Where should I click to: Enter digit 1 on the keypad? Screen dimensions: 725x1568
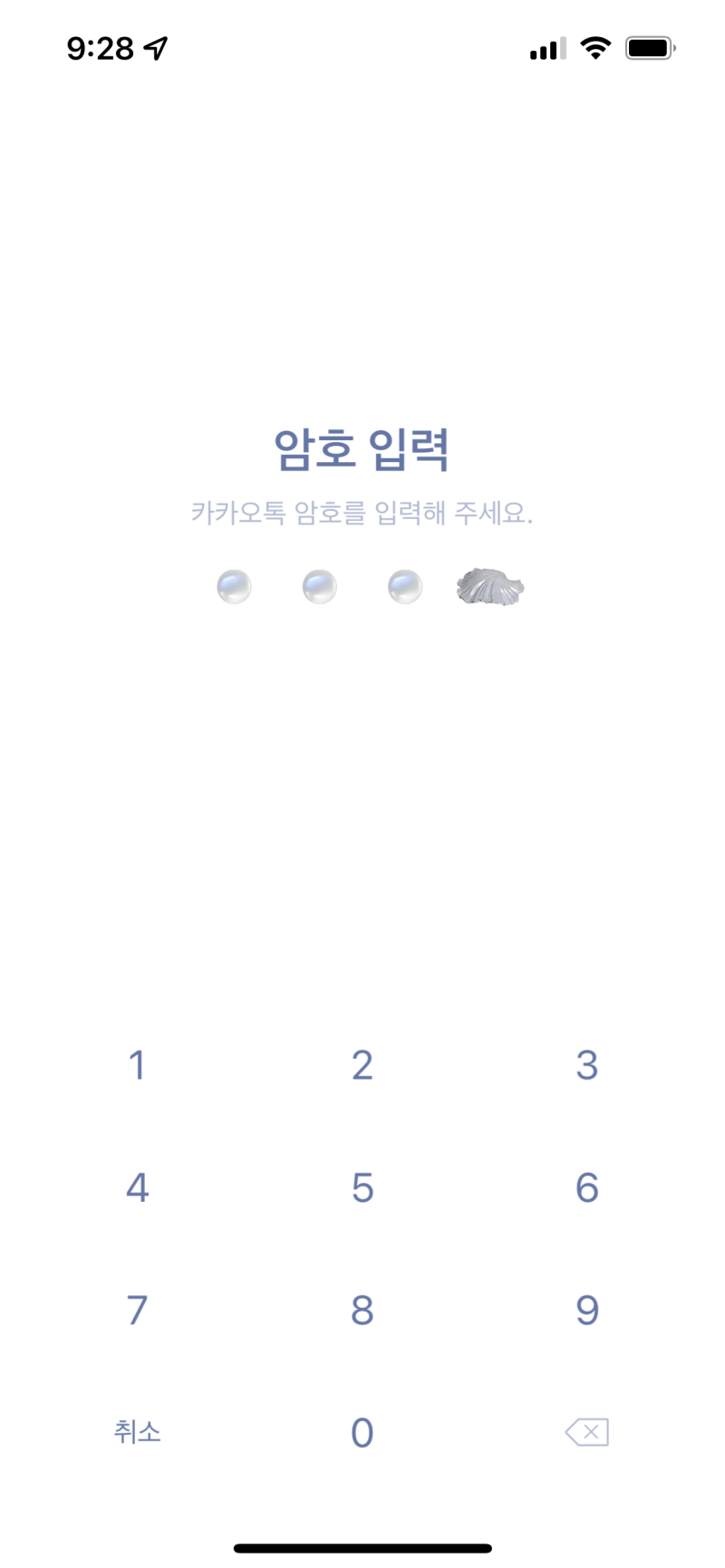coord(137,1065)
